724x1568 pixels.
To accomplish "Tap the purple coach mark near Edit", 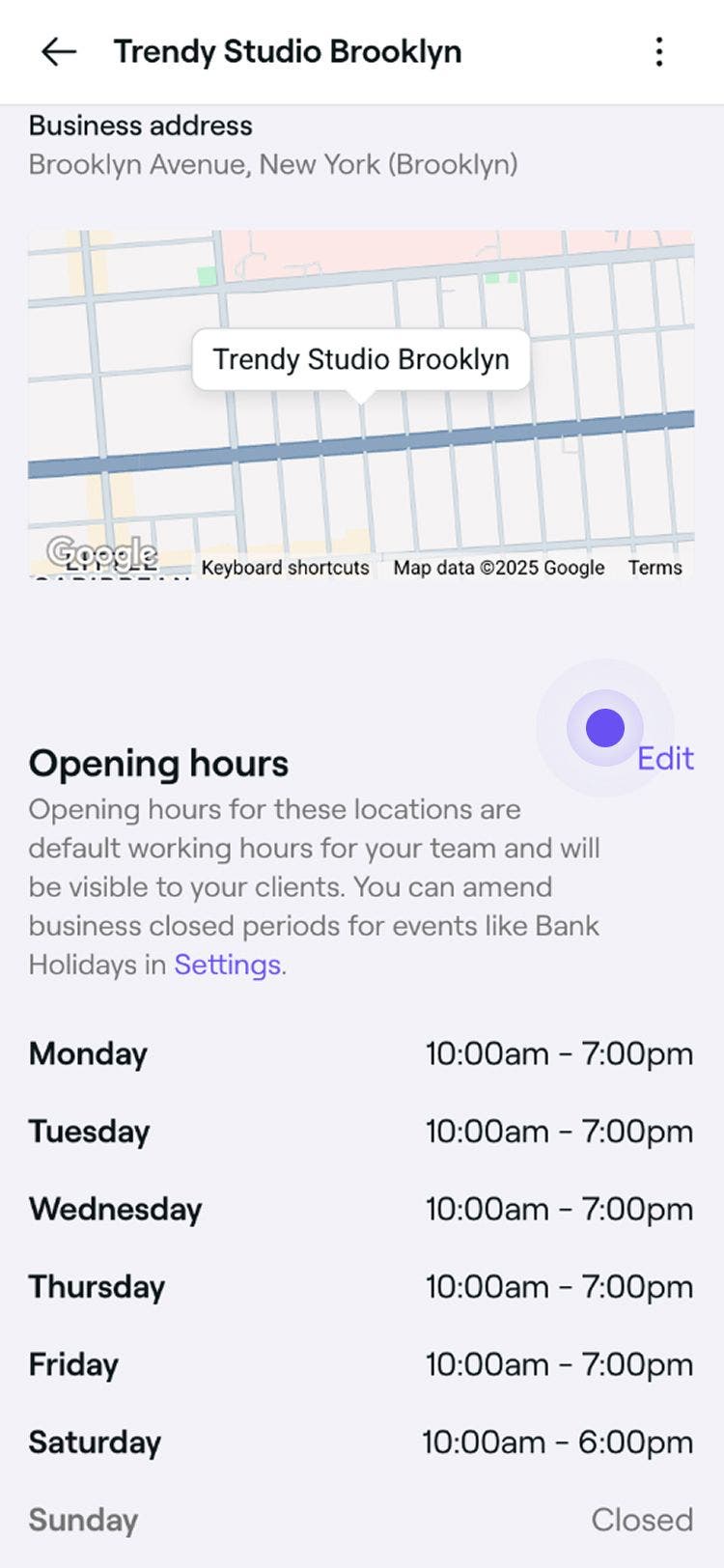I will pos(604,729).
